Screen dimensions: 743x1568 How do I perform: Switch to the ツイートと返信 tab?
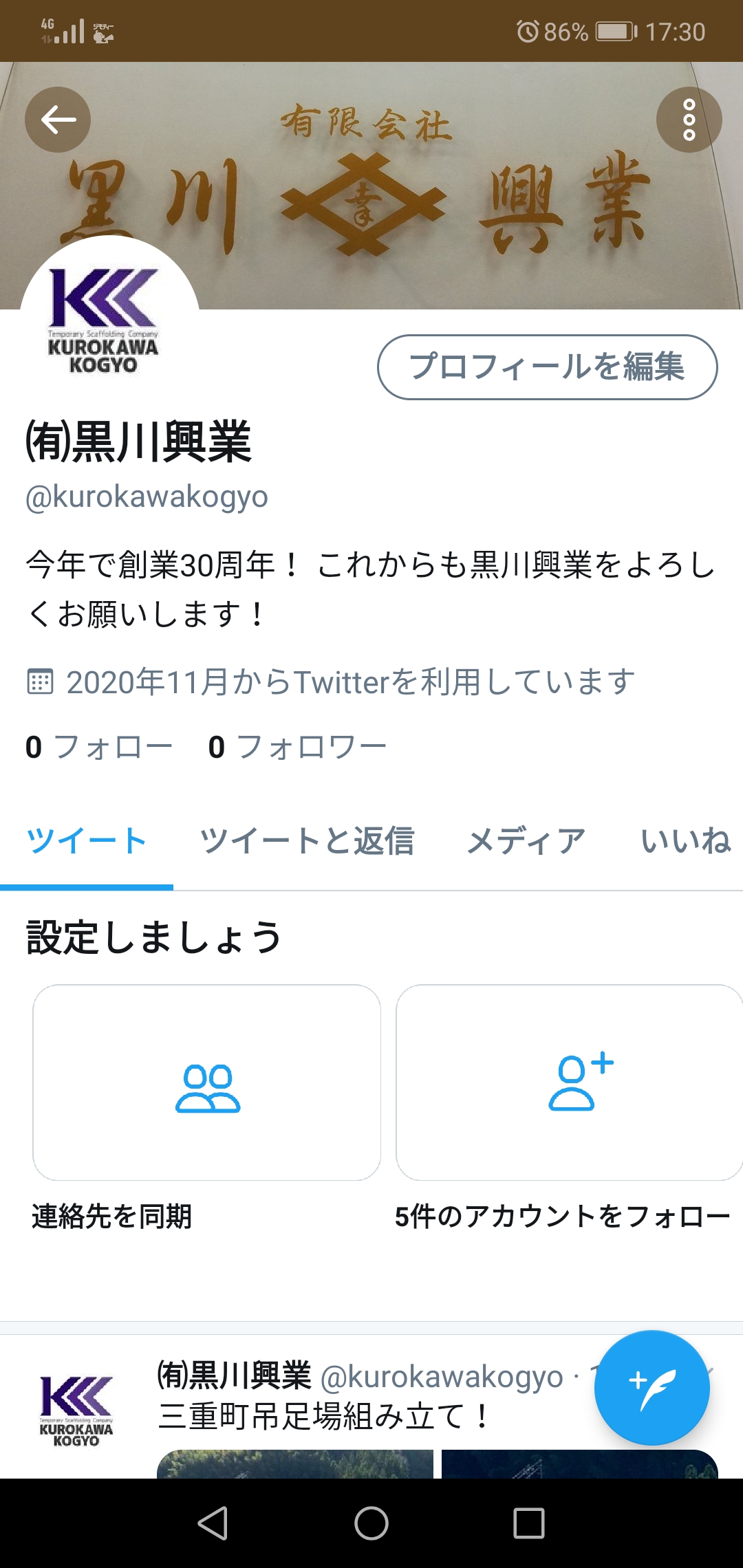pos(307,841)
